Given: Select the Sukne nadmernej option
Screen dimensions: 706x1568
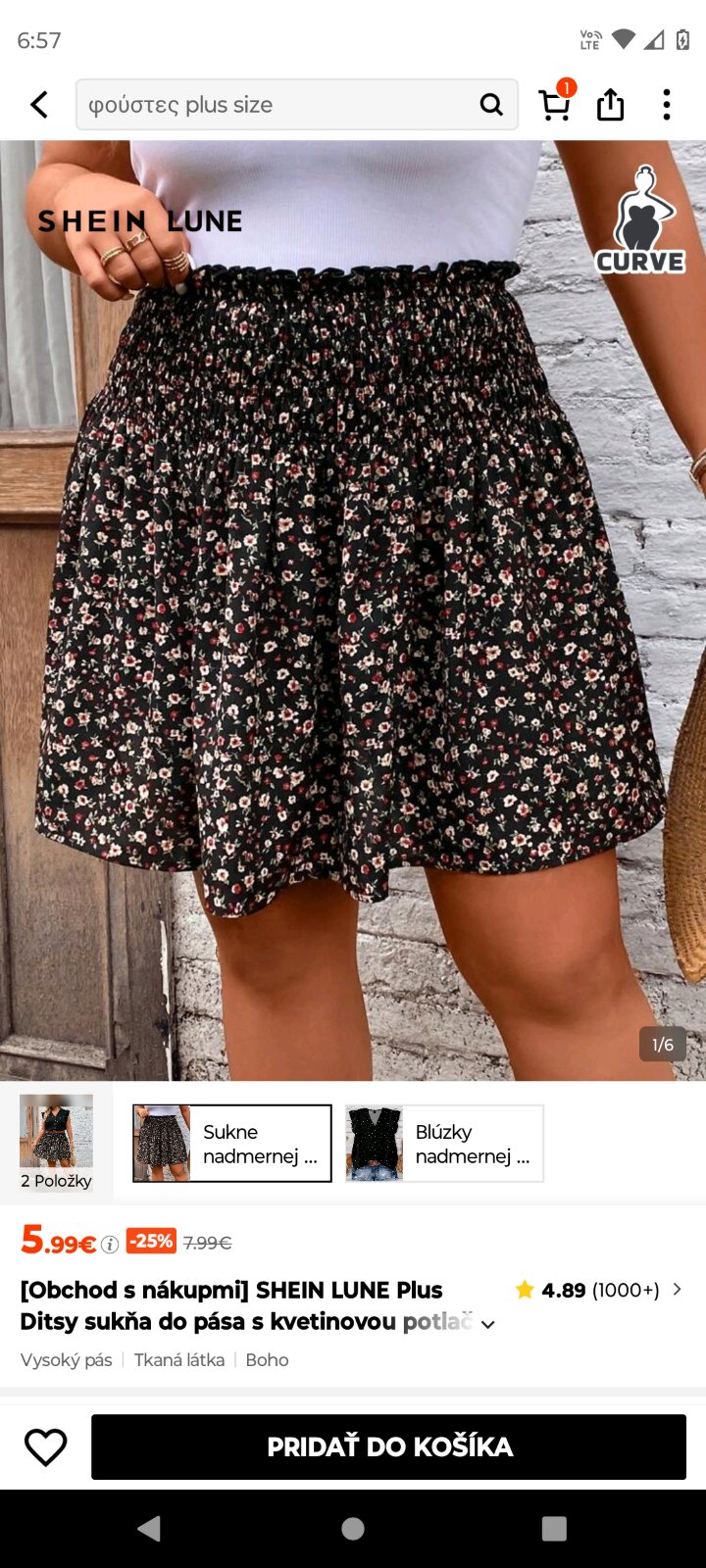Looking at the screenshot, I should [232, 1144].
